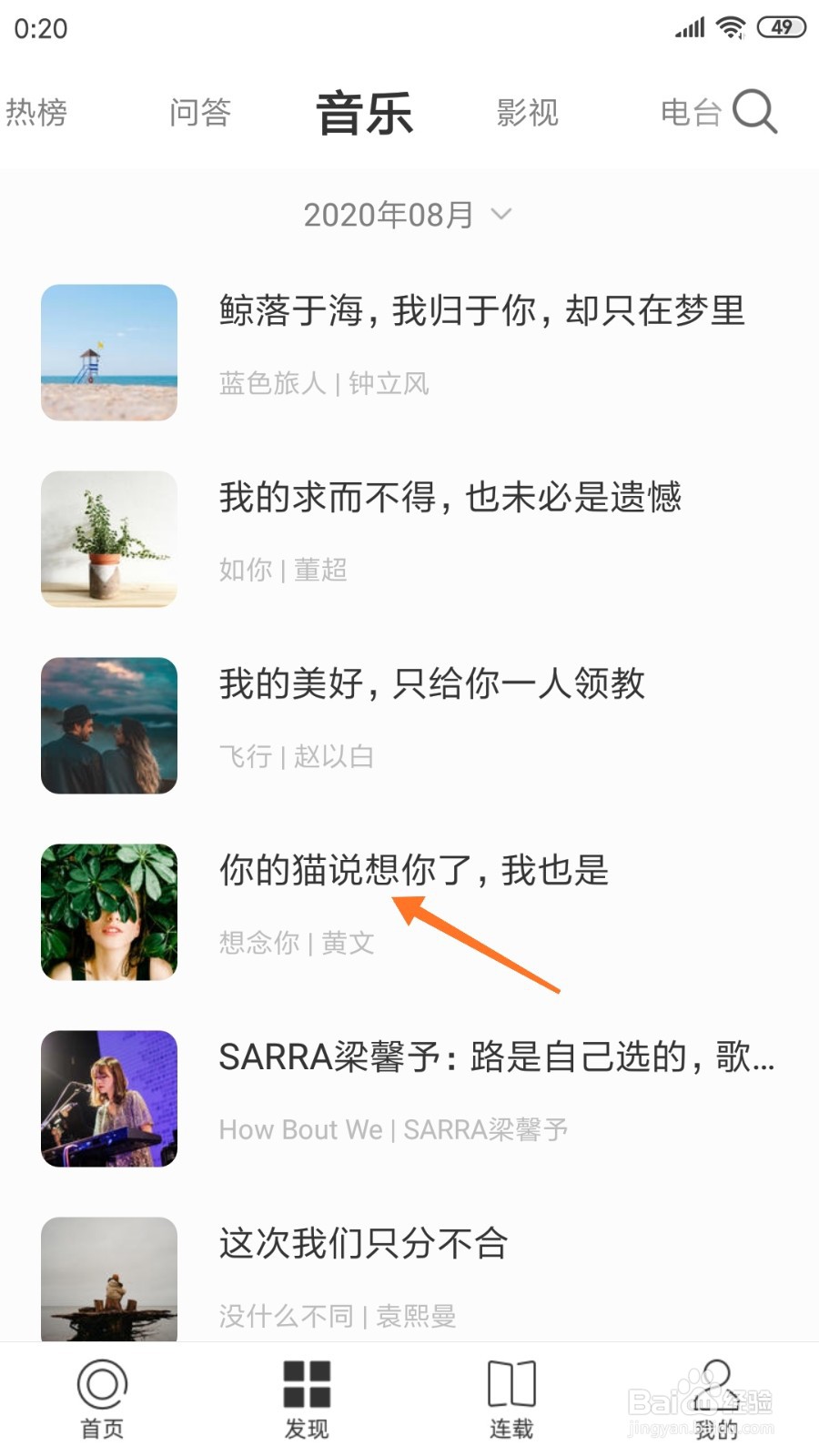
Task: Tap the search magnifier icon
Action: pos(756,113)
